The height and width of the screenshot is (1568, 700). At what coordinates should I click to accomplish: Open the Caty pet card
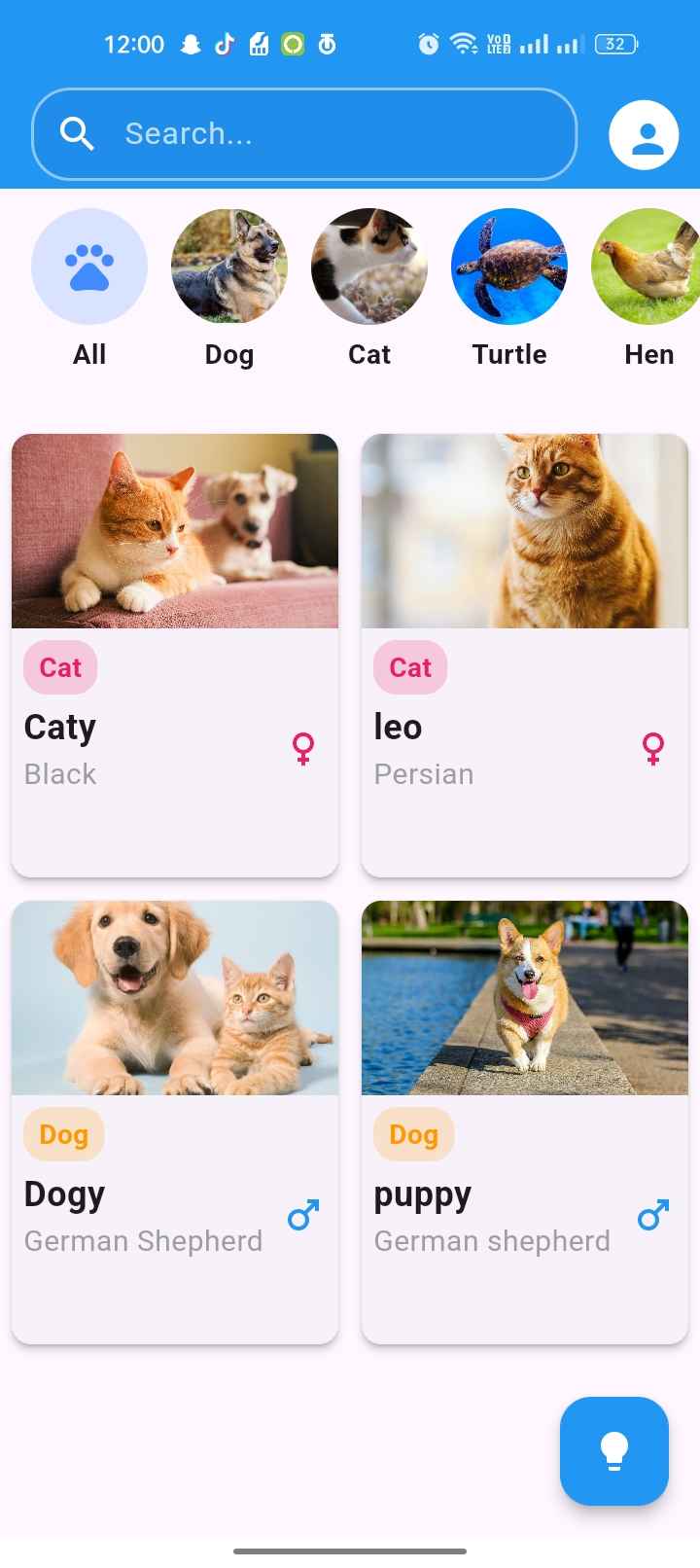175,655
